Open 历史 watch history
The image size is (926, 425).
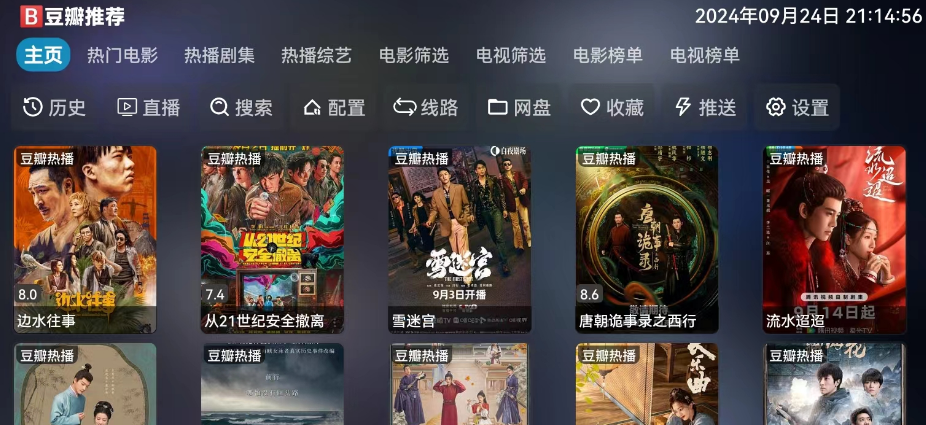pyautogui.click(x=54, y=107)
